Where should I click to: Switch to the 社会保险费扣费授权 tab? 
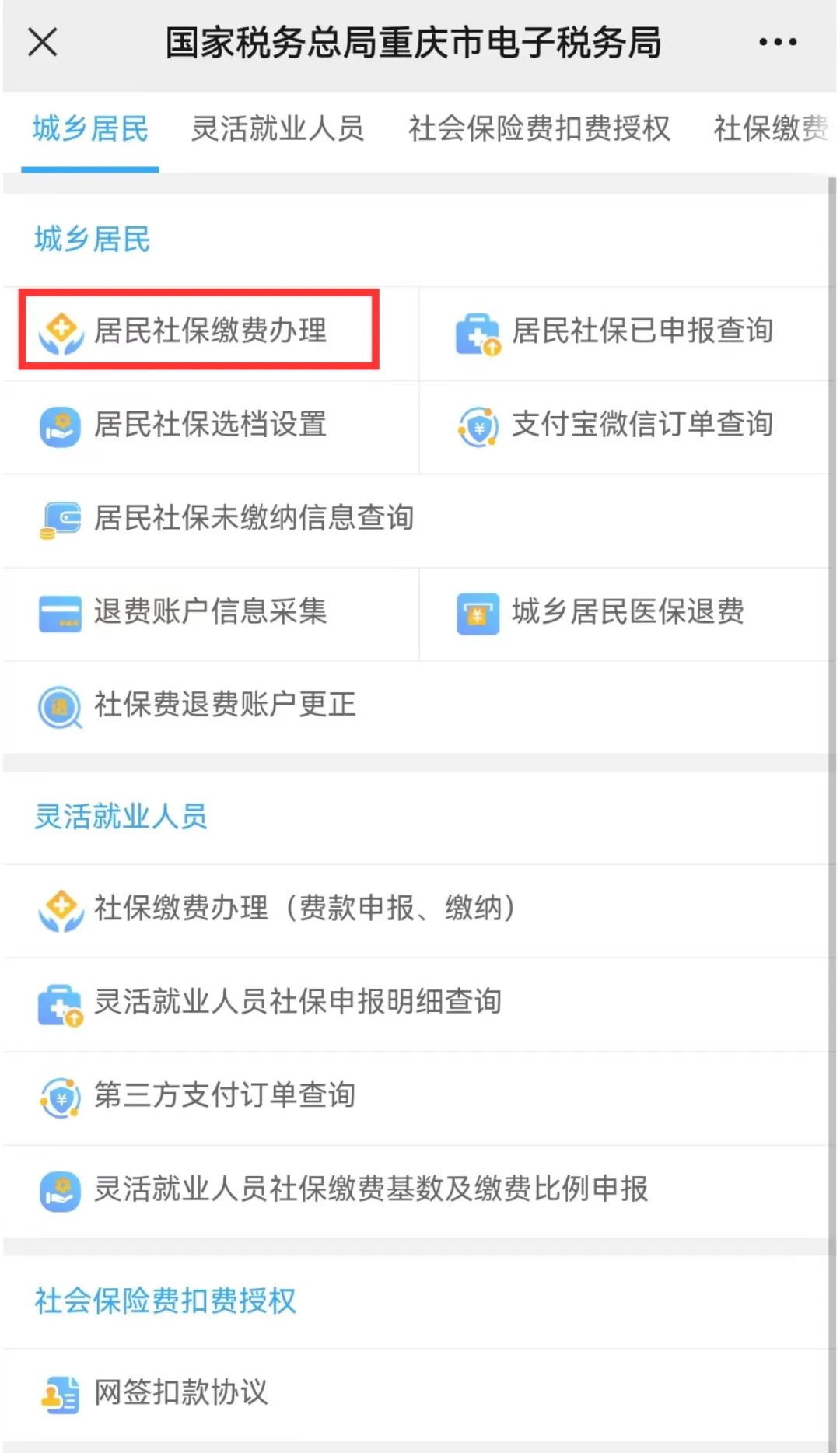pyautogui.click(x=539, y=128)
